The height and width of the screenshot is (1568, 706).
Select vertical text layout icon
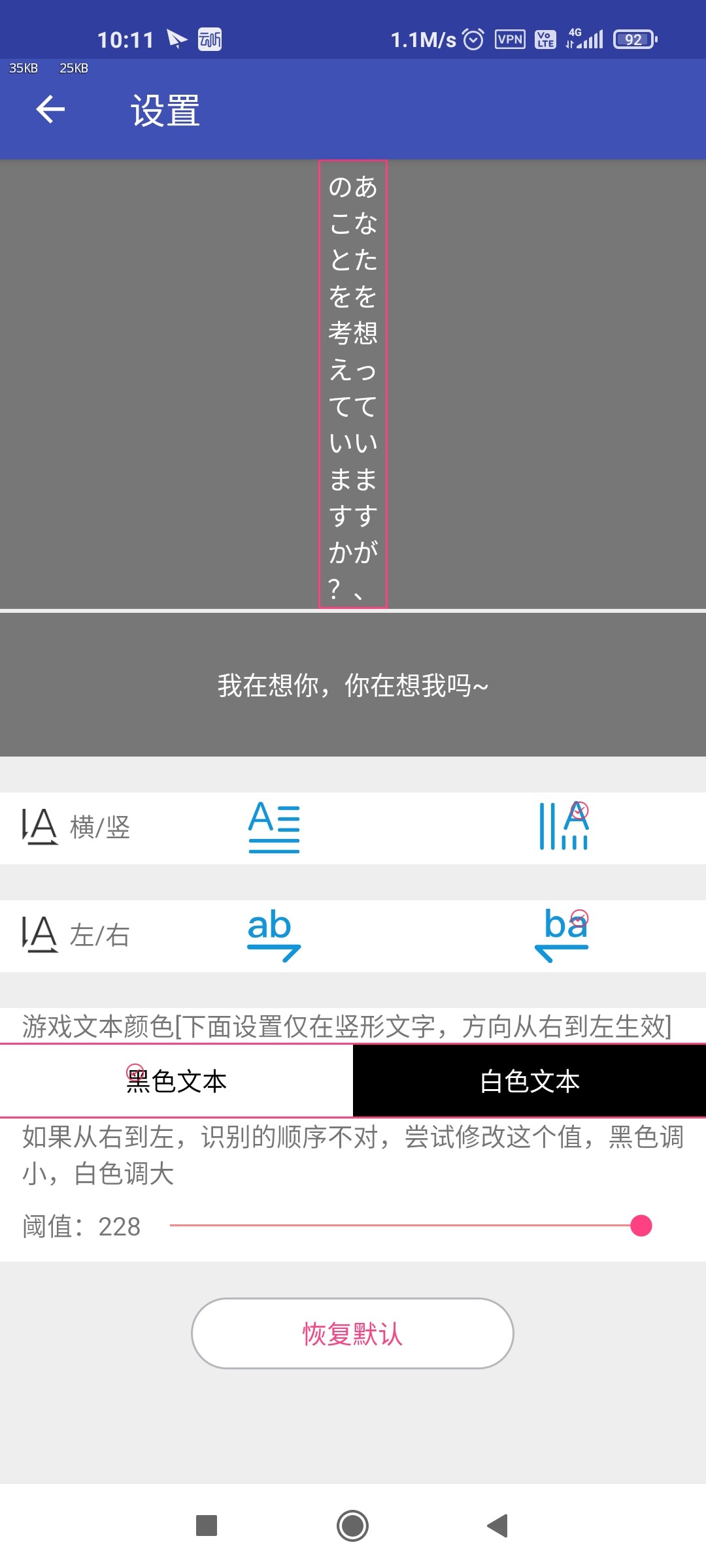coord(563,827)
